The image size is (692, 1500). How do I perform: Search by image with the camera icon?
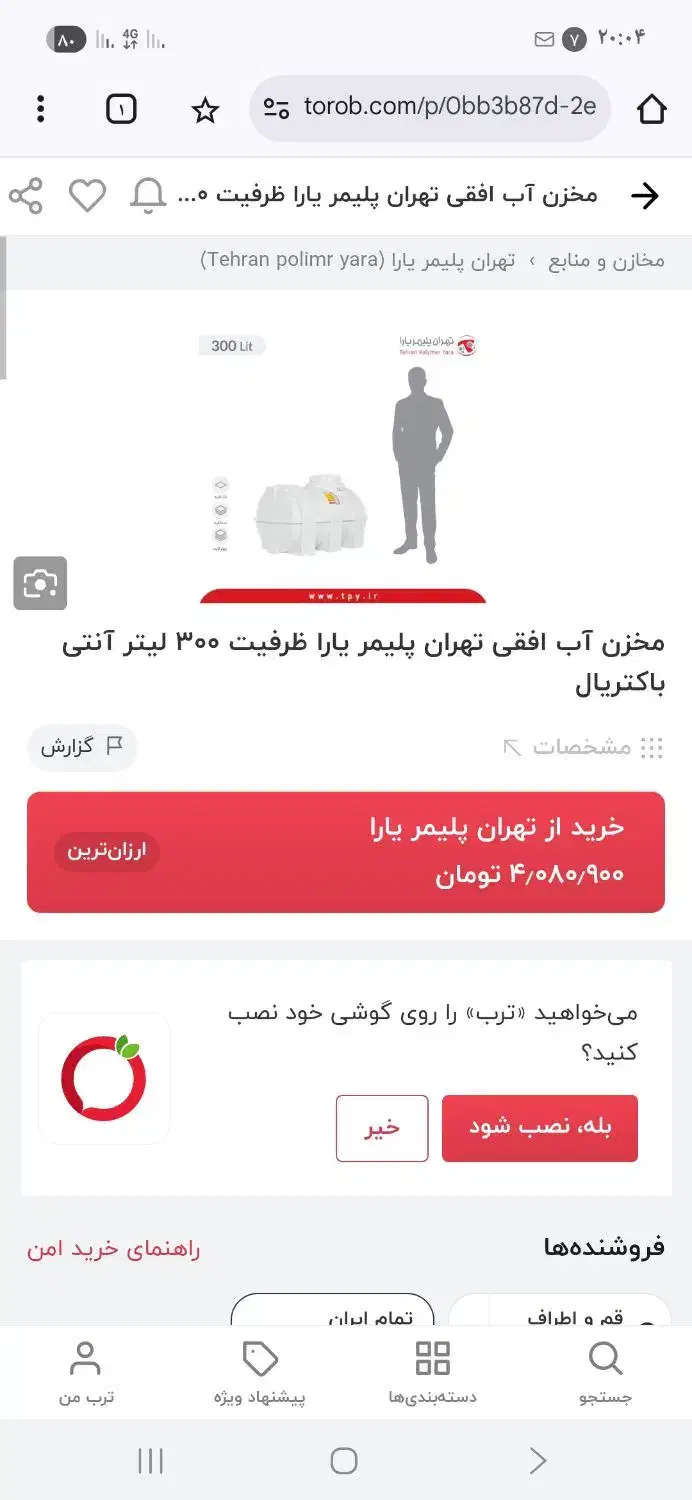coord(40,583)
